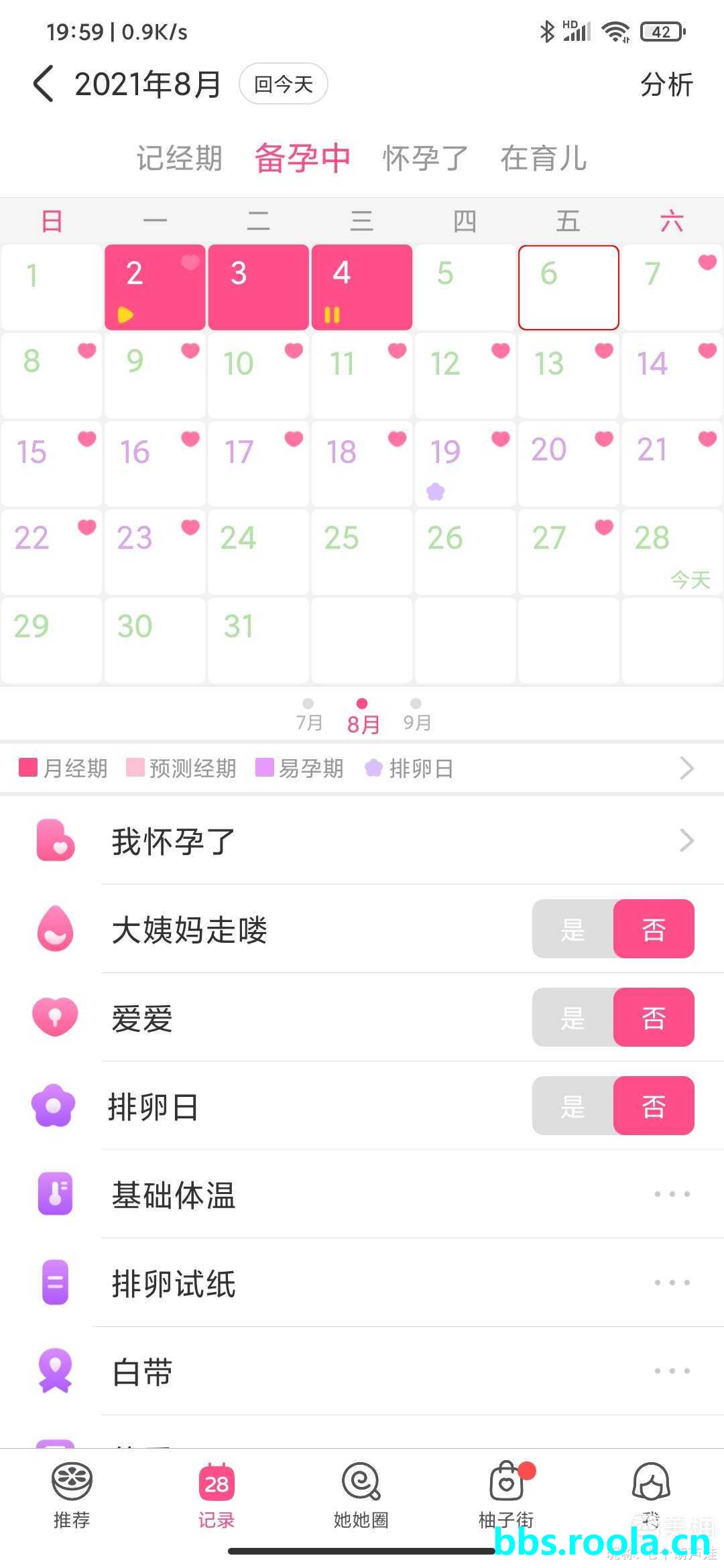
Task: Select August 19 on the calendar
Action: (465, 464)
